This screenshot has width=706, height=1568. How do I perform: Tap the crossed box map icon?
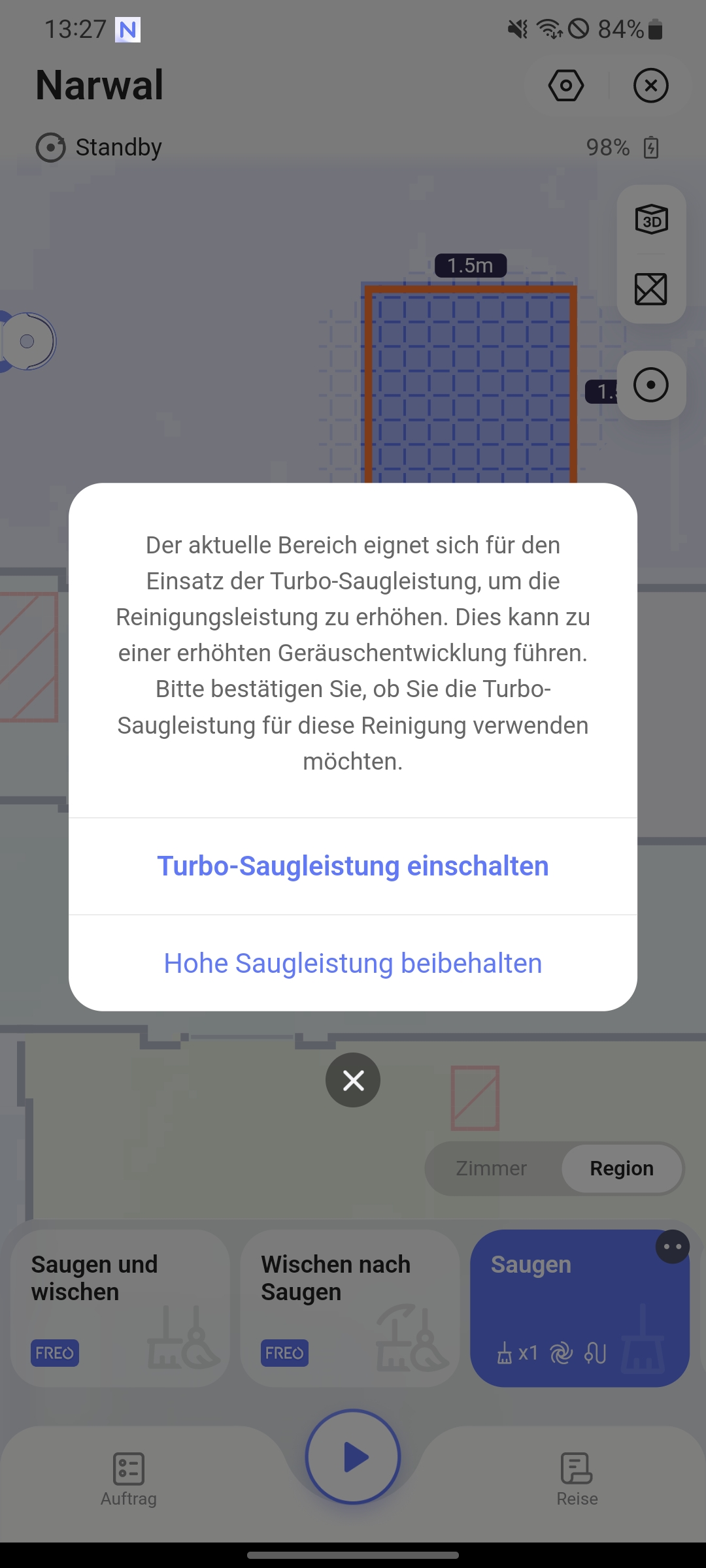coord(651,289)
